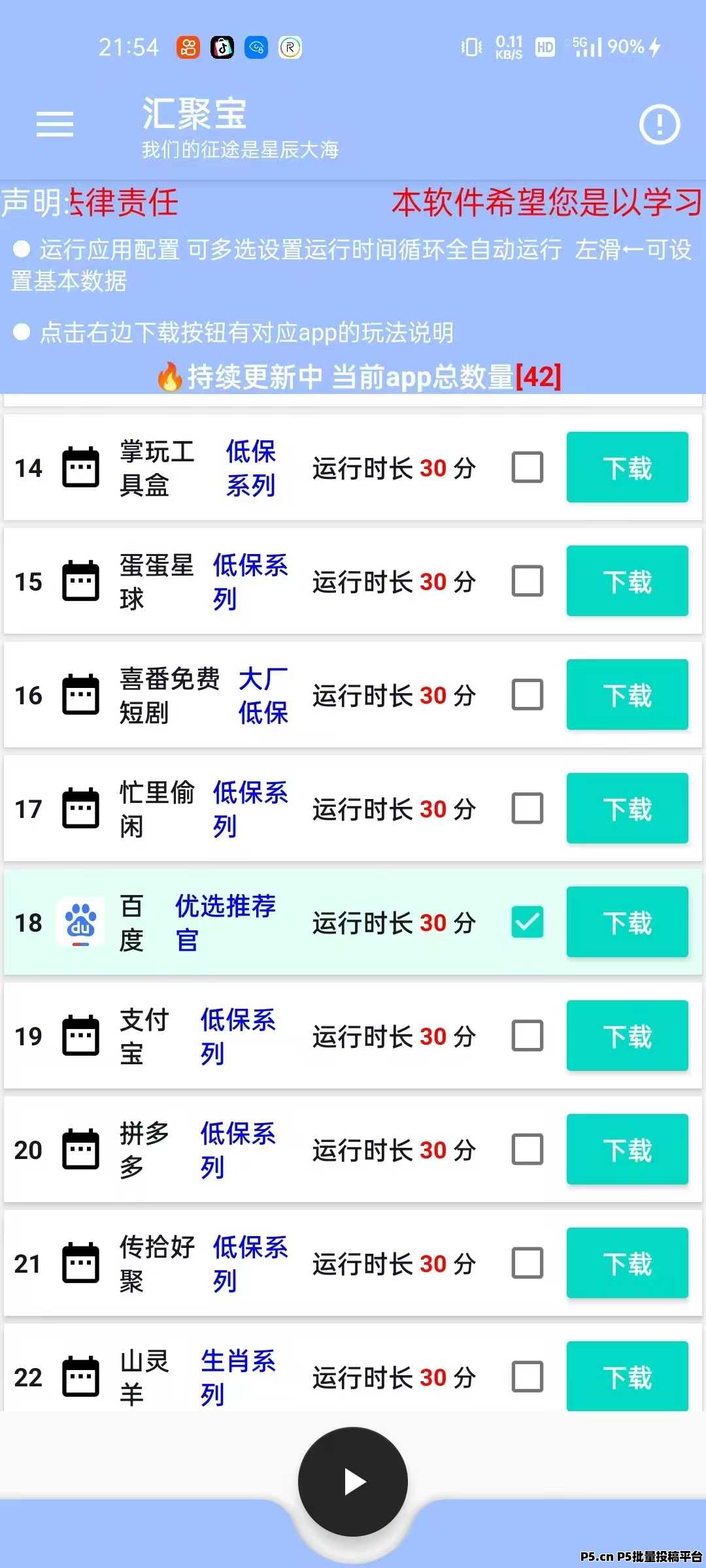Tap 下载 in the 百度 row
Image resolution: width=706 pixels, height=1568 pixels.
(x=627, y=922)
